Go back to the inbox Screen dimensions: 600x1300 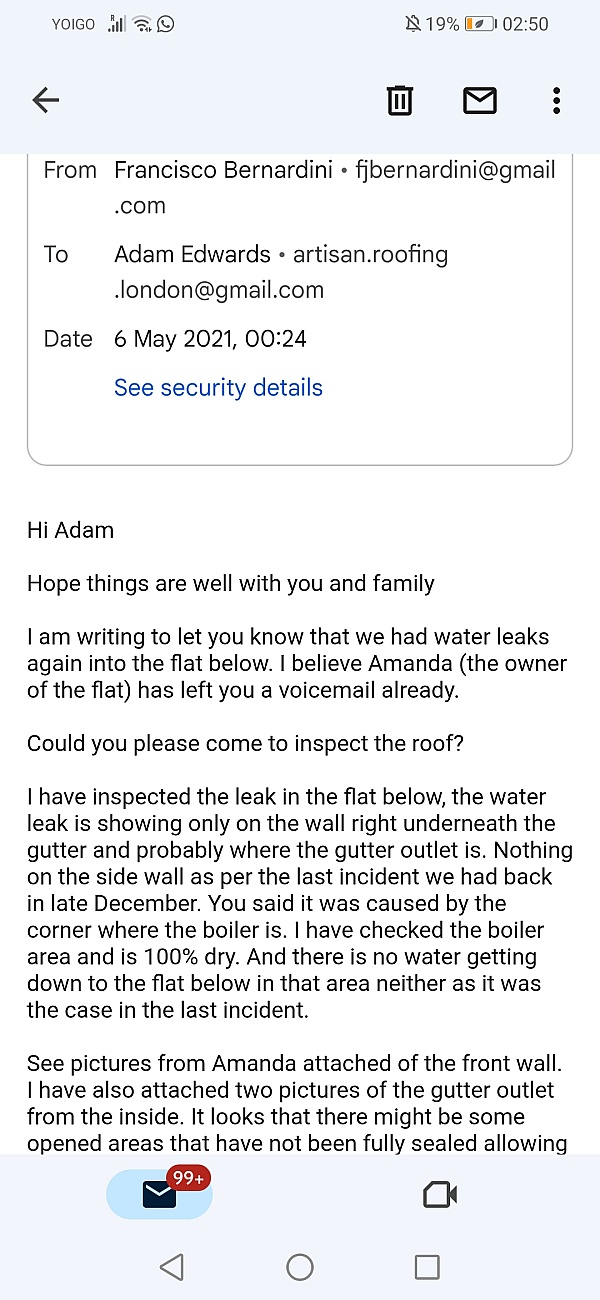46,99
